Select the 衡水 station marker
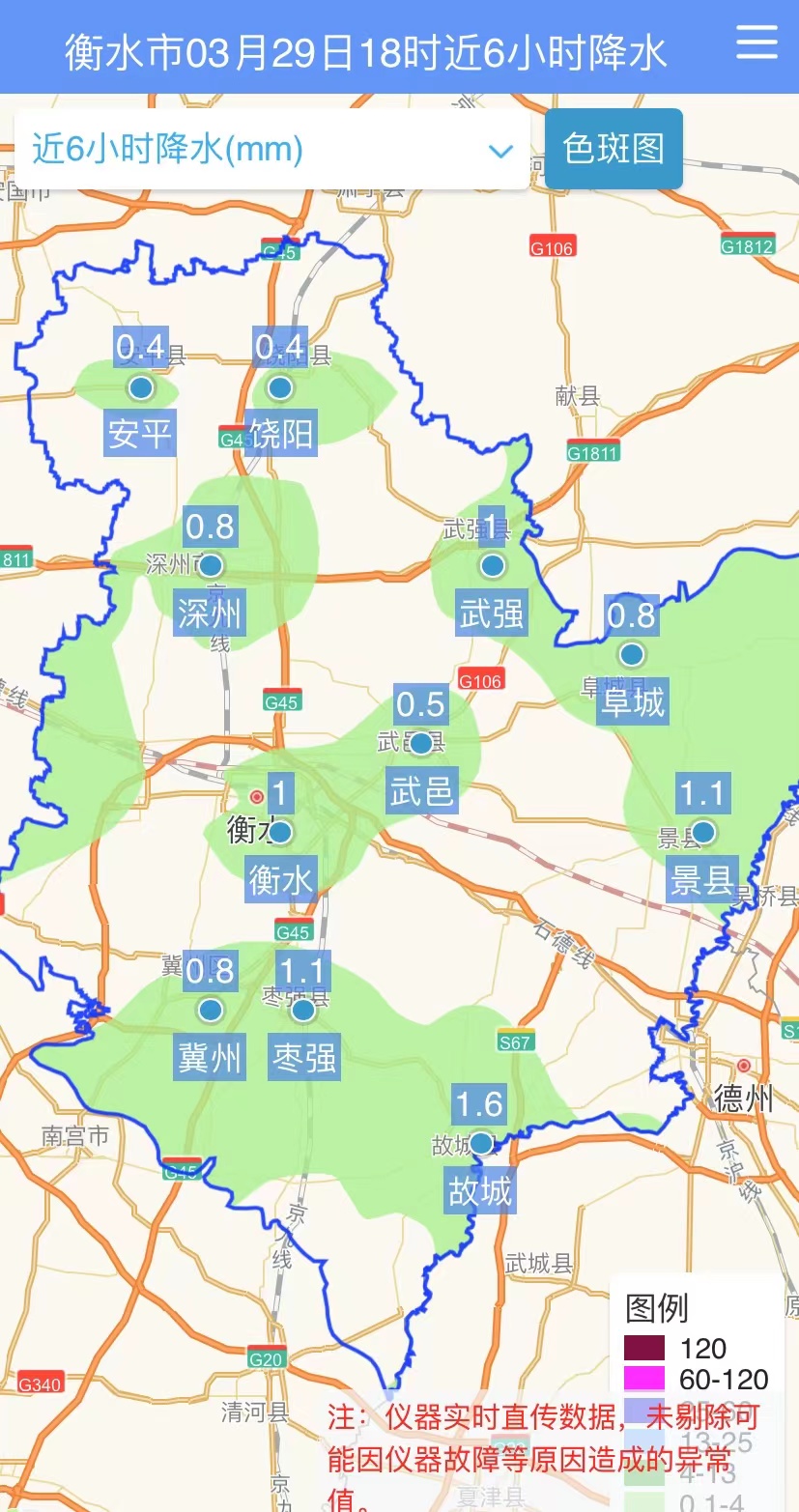Screen dimensions: 799x1512 point(280,832)
